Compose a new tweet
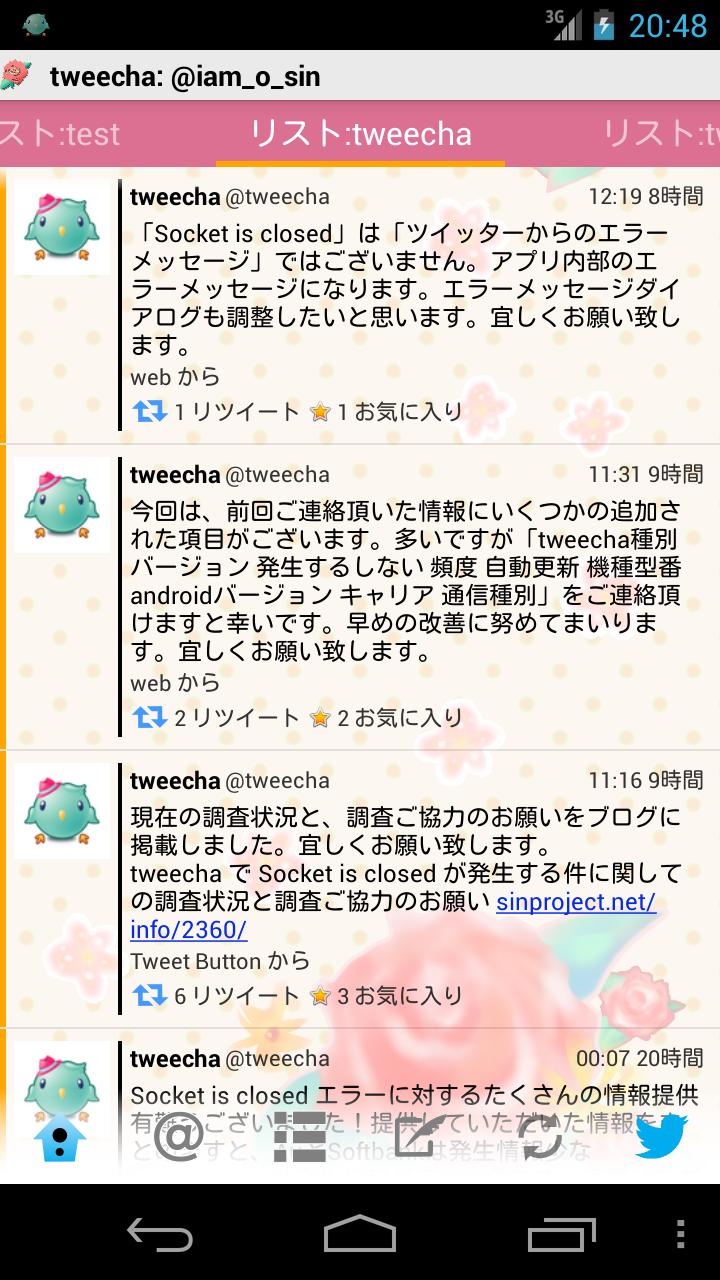720x1280 pixels. tap(420, 1138)
